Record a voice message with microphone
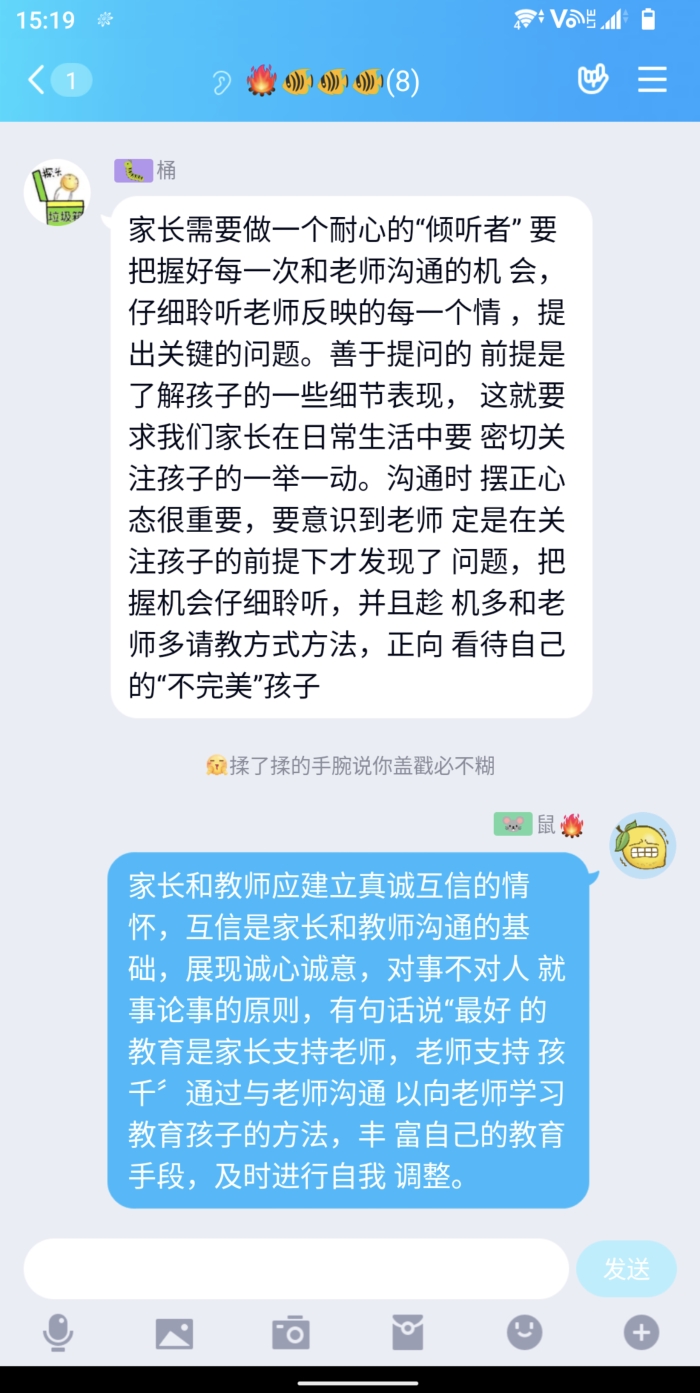This screenshot has width=700, height=1393. (58, 1332)
